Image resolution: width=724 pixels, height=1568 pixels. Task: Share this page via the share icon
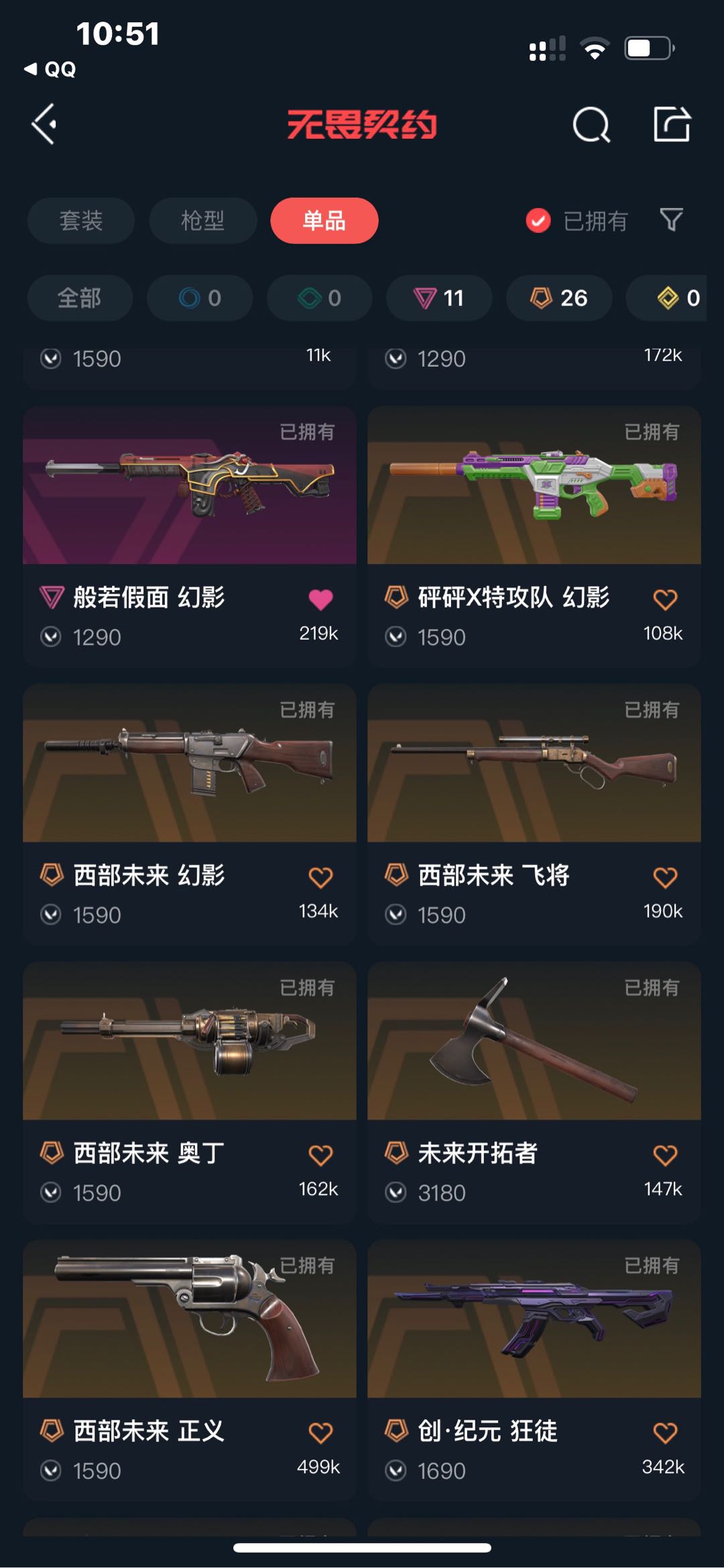[672, 124]
